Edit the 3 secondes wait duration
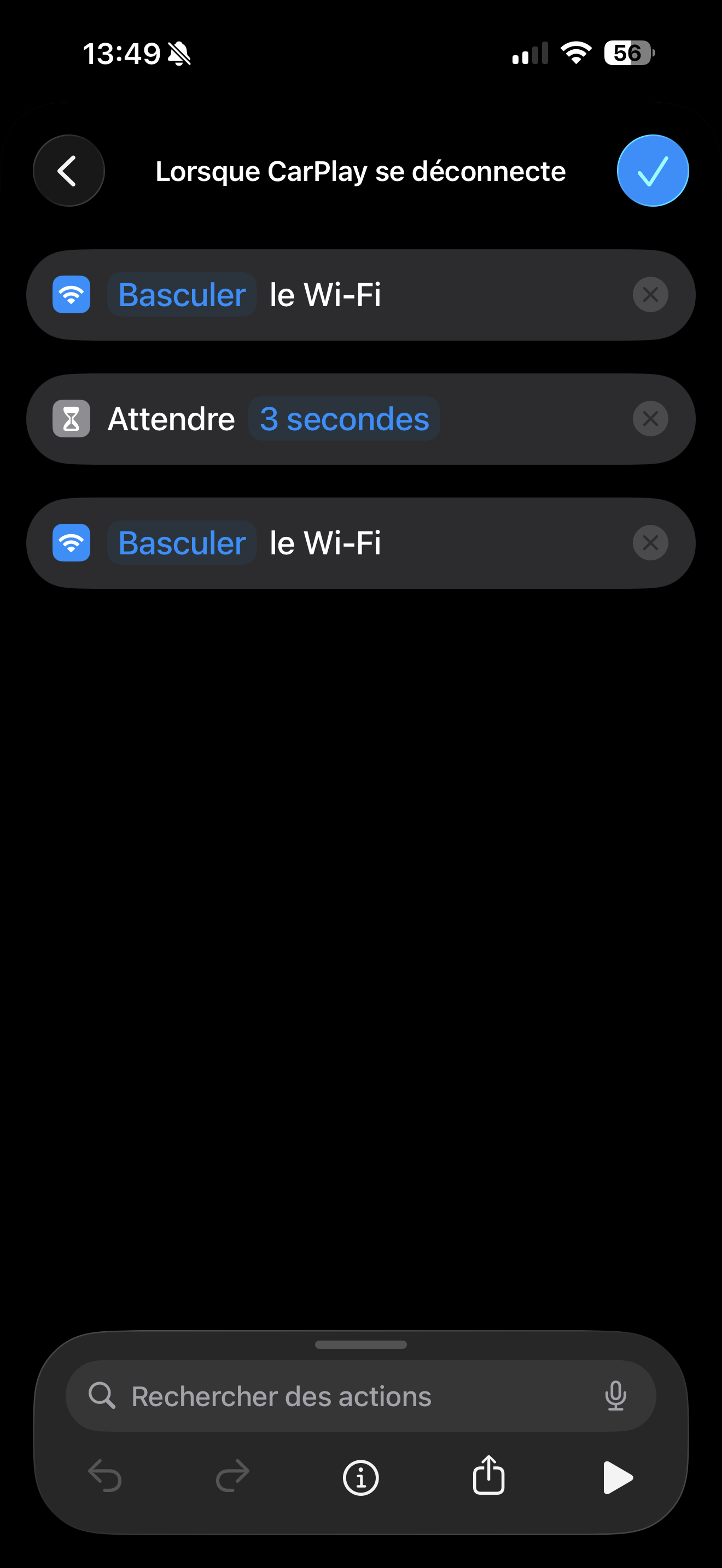The width and height of the screenshot is (722, 1568). click(x=344, y=419)
